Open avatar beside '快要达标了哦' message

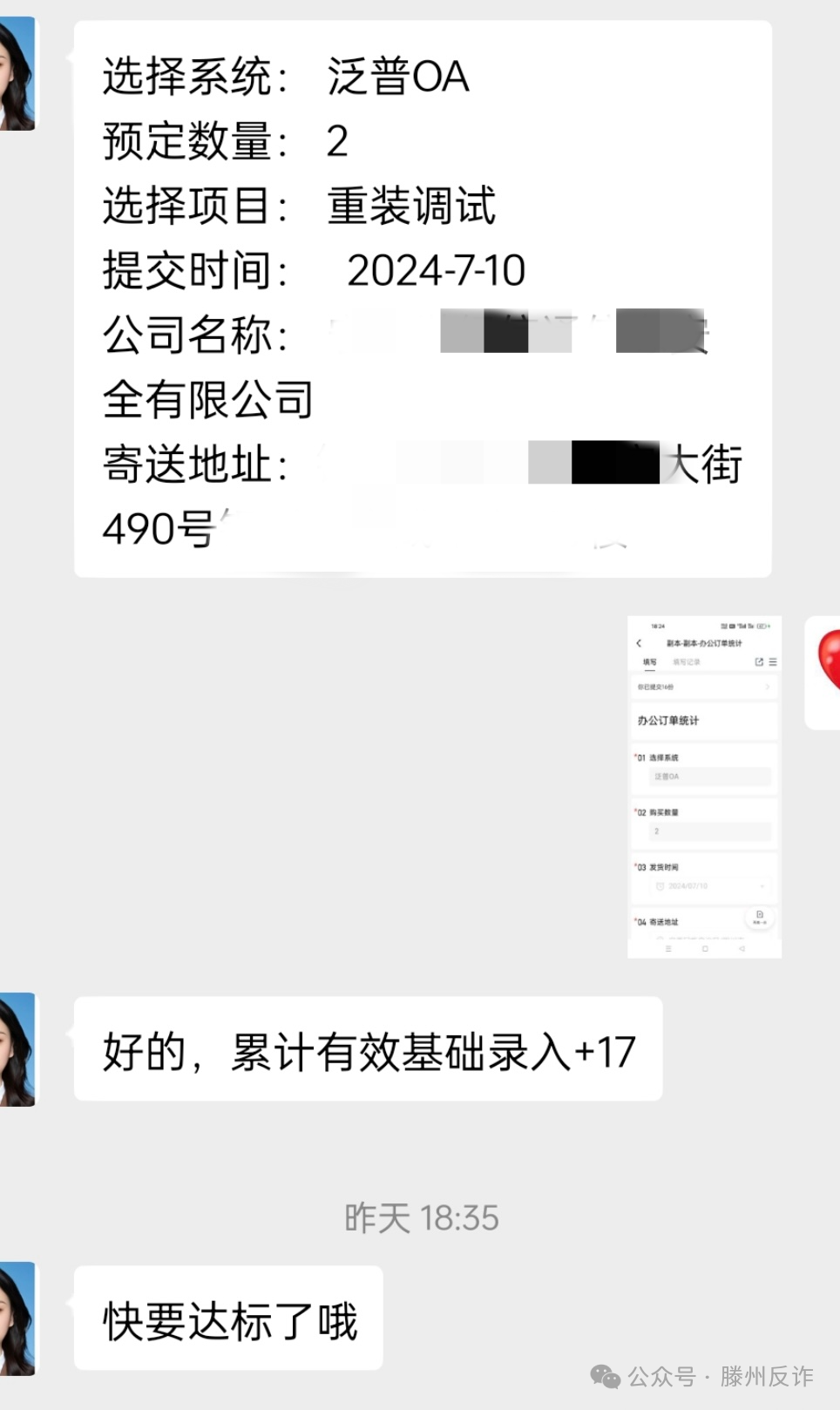[x=17, y=1318]
